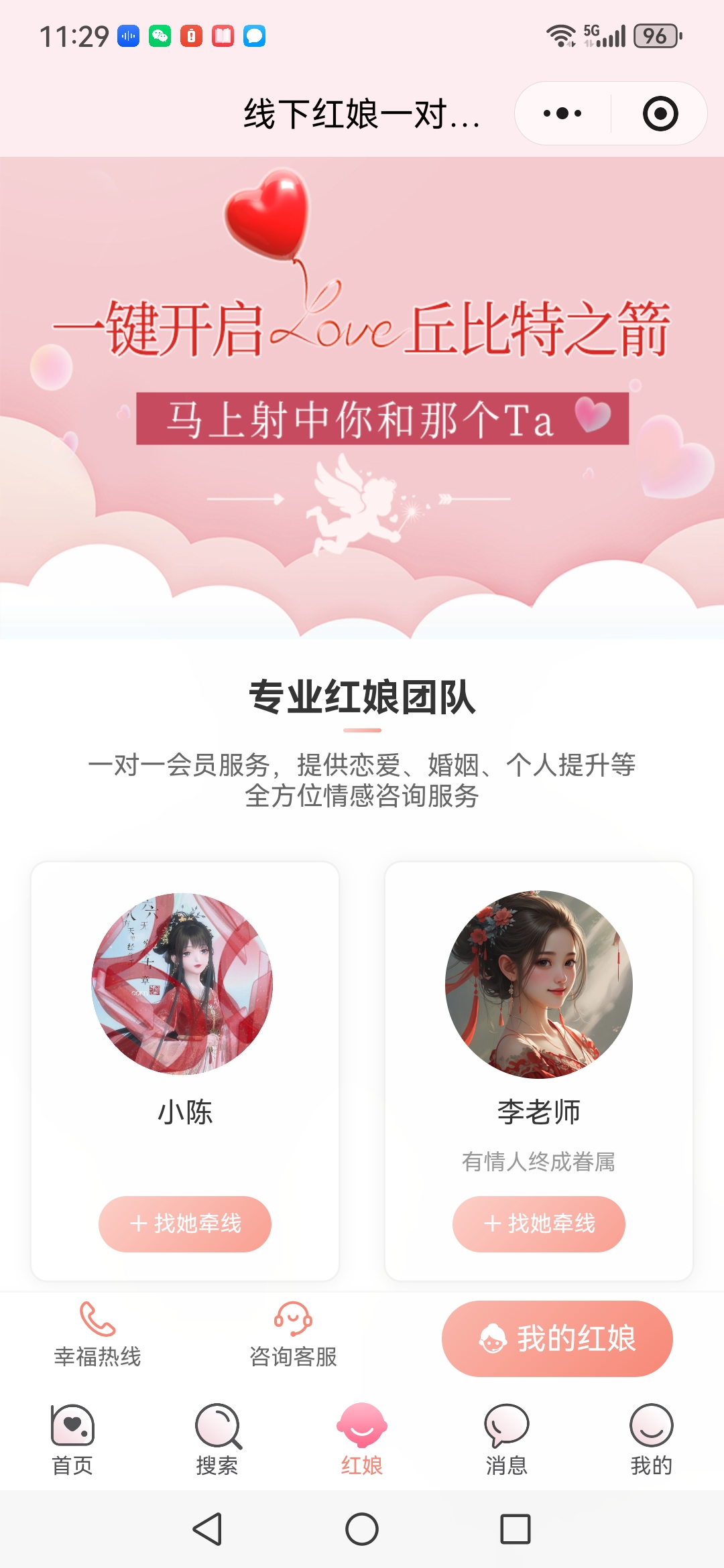Contact 咨询客服 customer service

tap(293, 1335)
